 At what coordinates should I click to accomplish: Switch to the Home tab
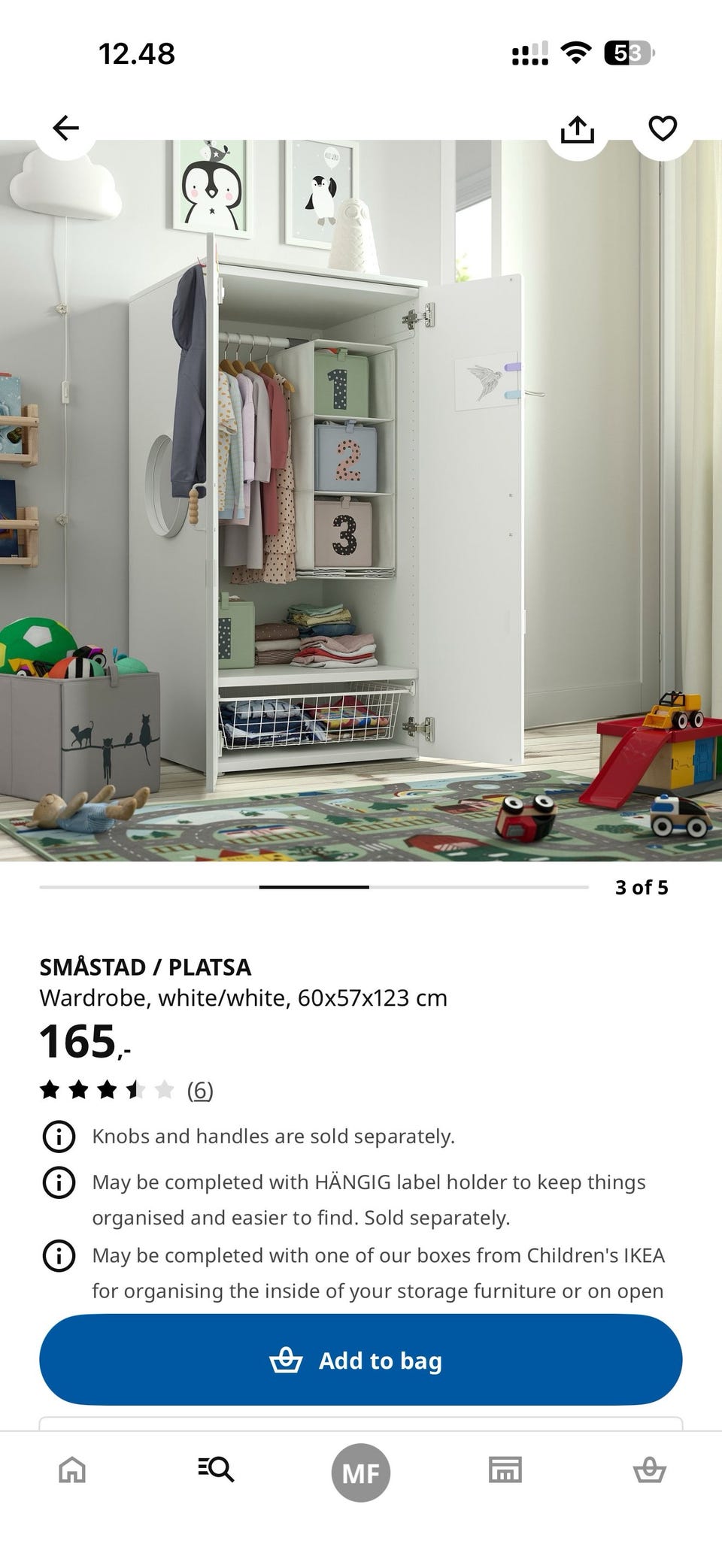72,1470
